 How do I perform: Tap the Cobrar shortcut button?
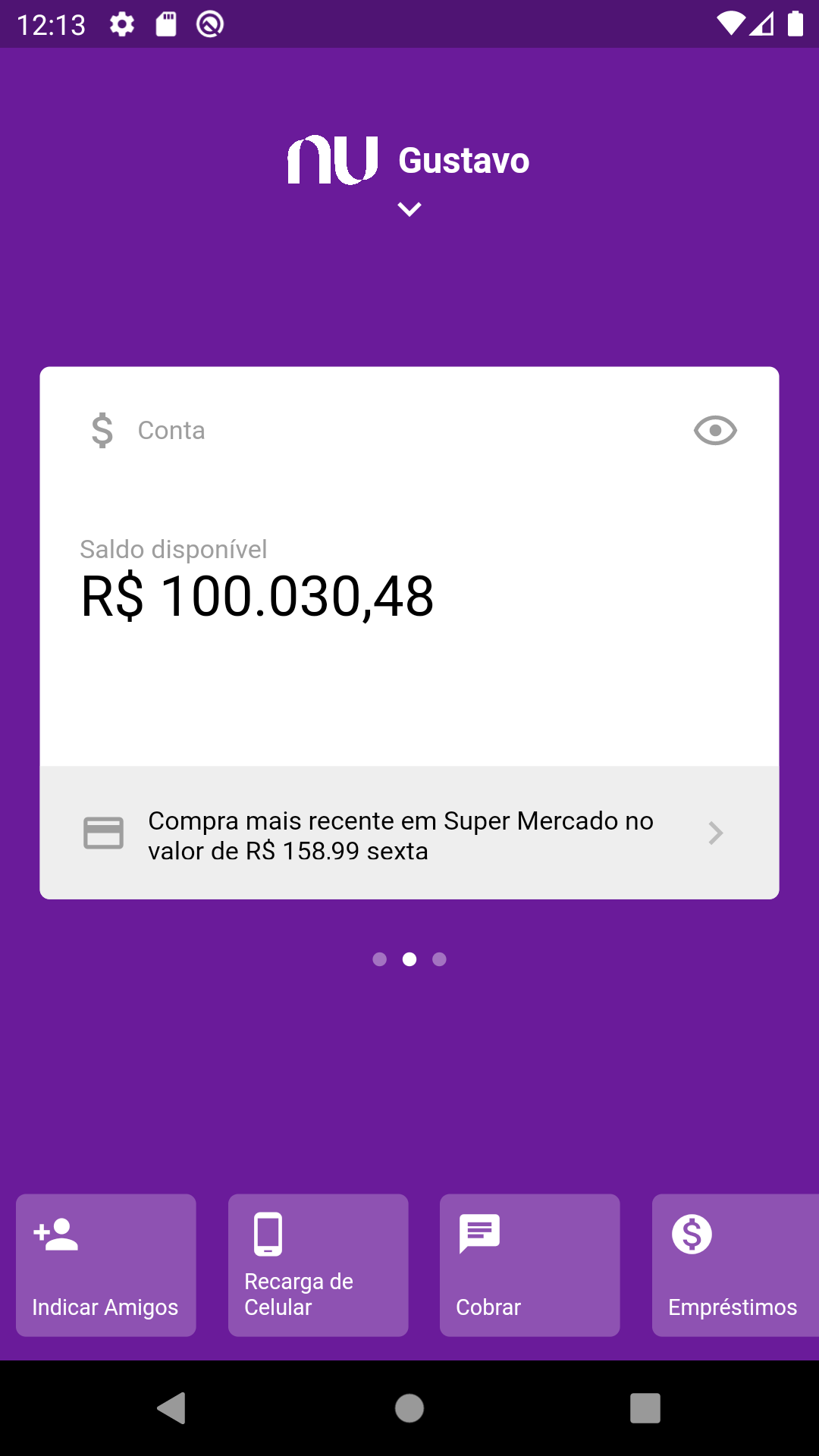529,1265
